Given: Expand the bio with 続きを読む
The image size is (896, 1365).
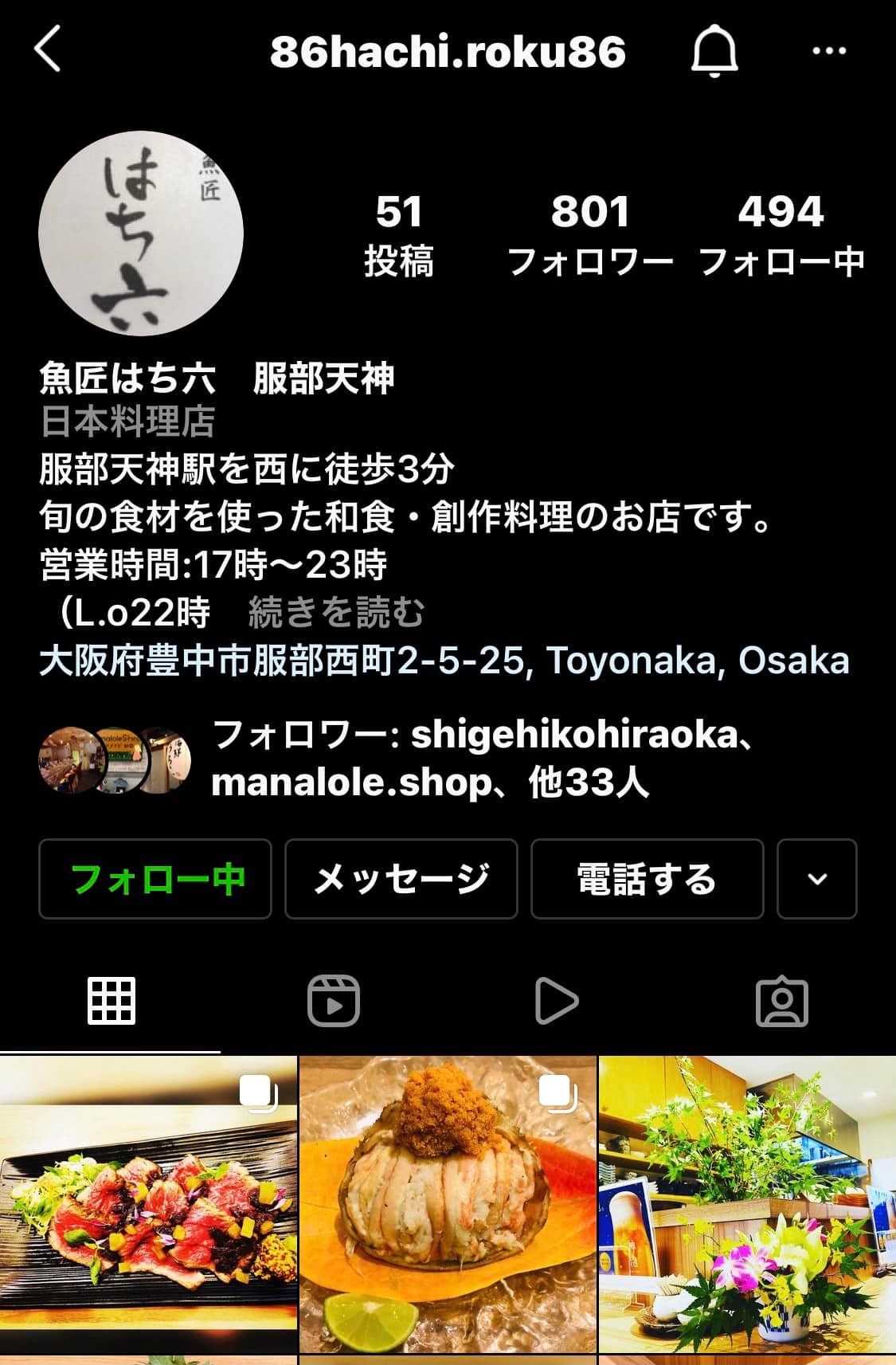Looking at the screenshot, I should pos(336,612).
